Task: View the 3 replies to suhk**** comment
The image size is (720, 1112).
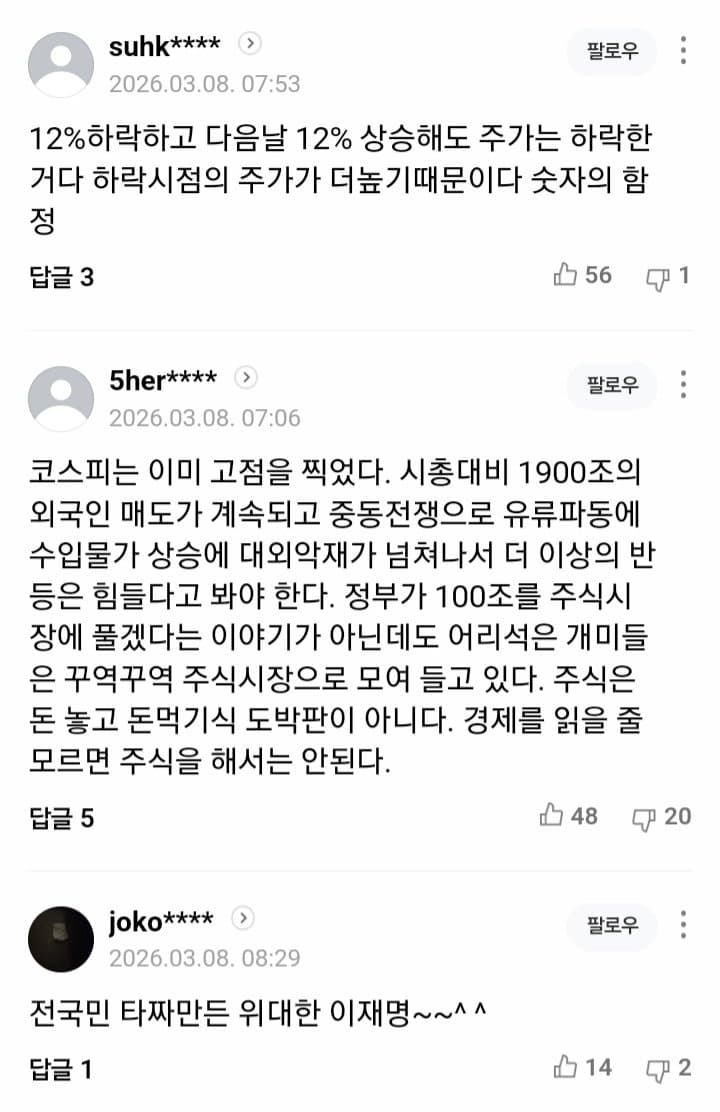Action: click(61, 277)
